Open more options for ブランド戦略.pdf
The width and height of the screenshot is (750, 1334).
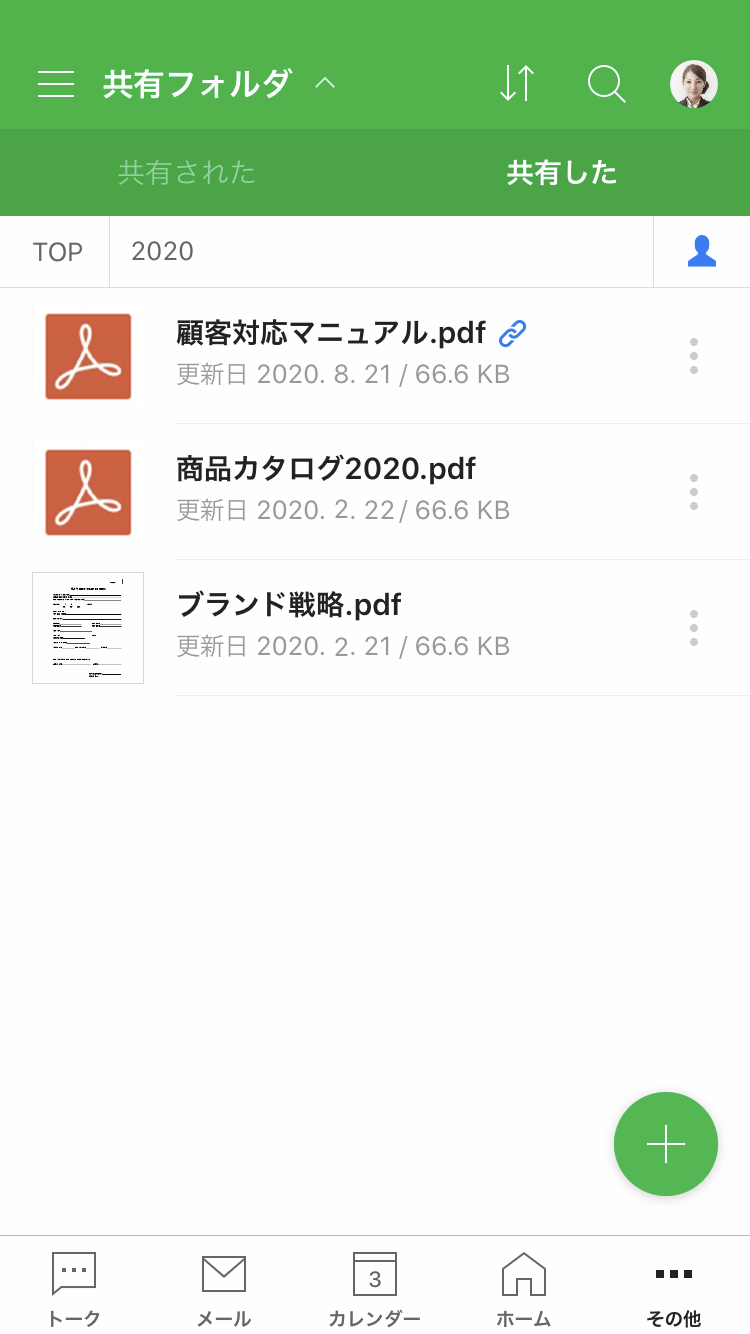[694, 628]
